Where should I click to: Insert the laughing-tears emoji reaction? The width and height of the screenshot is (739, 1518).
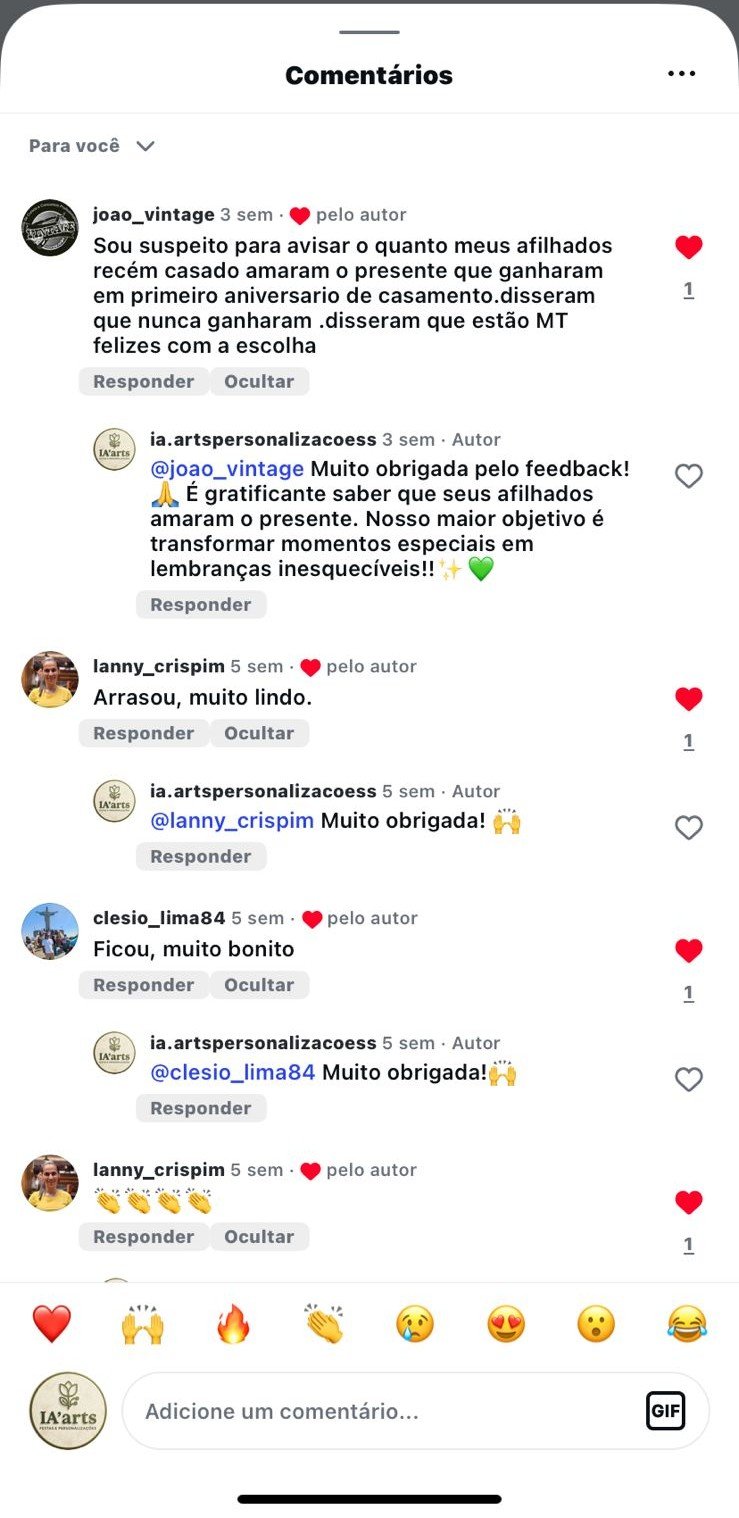point(687,1324)
